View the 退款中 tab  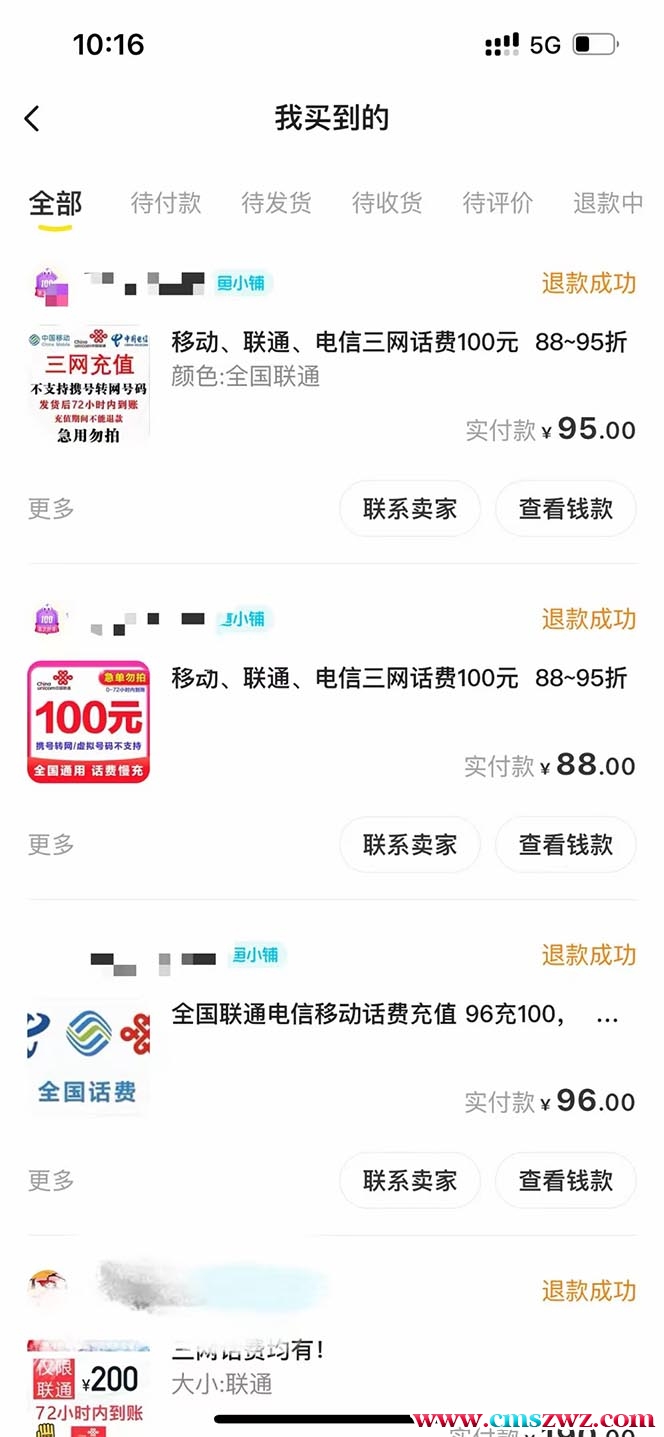pos(607,204)
